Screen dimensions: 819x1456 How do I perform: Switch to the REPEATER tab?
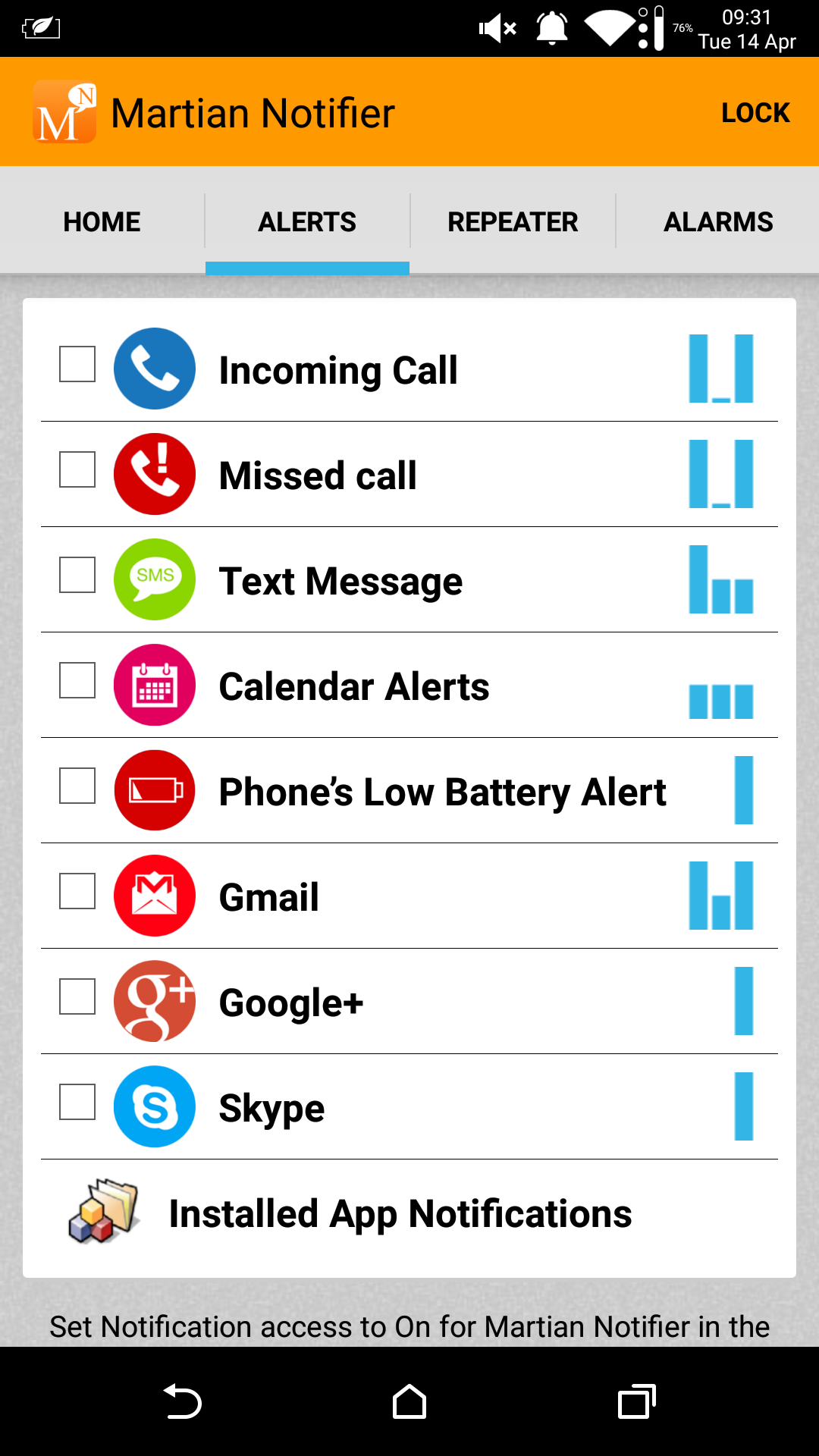(x=513, y=221)
